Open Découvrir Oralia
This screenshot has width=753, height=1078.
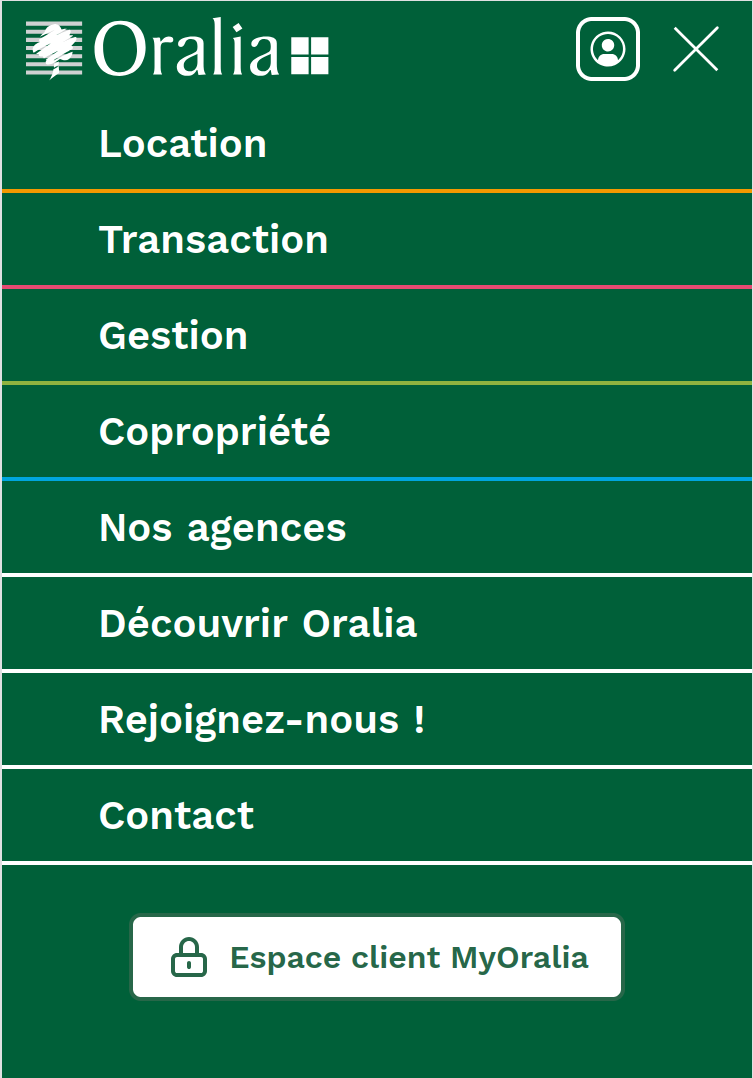click(x=257, y=624)
